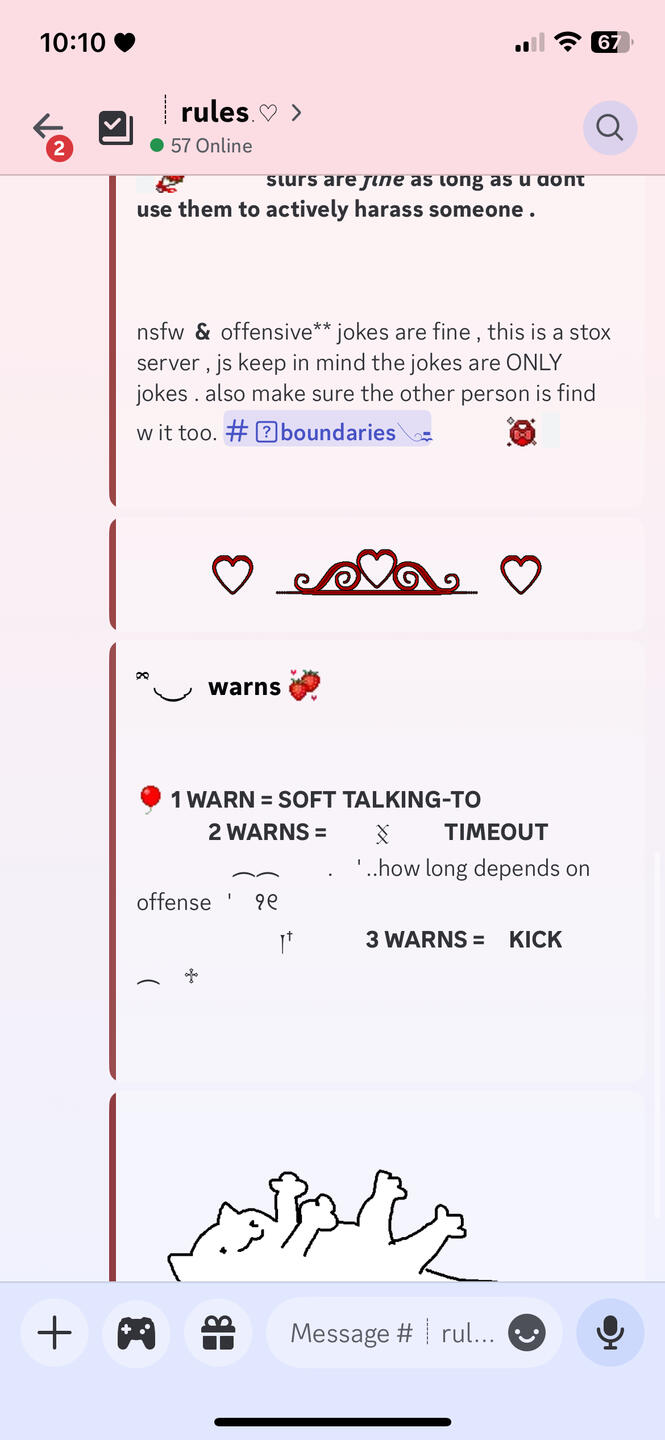Record a voice message with the microphone
The width and height of the screenshot is (665, 1440).
tap(610, 1332)
